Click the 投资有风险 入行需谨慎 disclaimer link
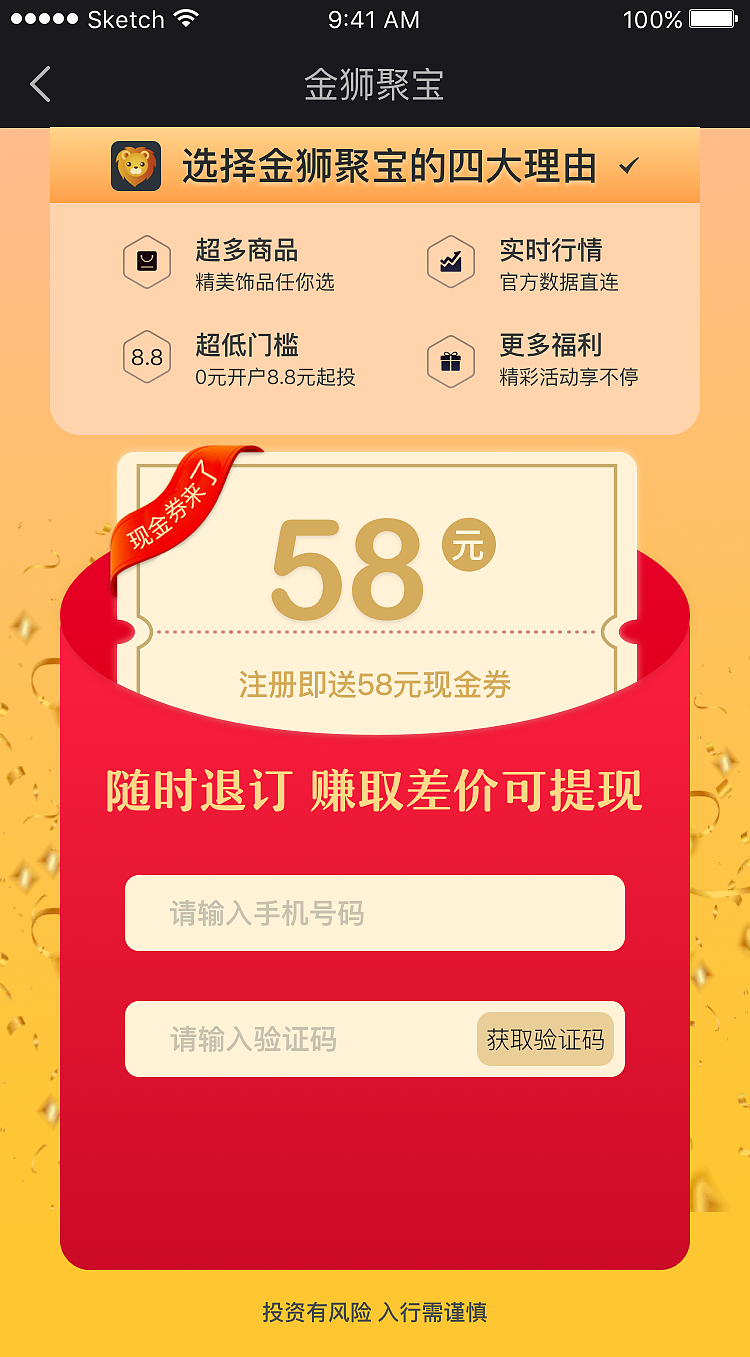Screen dimensions: 750x1357 pos(375,1312)
